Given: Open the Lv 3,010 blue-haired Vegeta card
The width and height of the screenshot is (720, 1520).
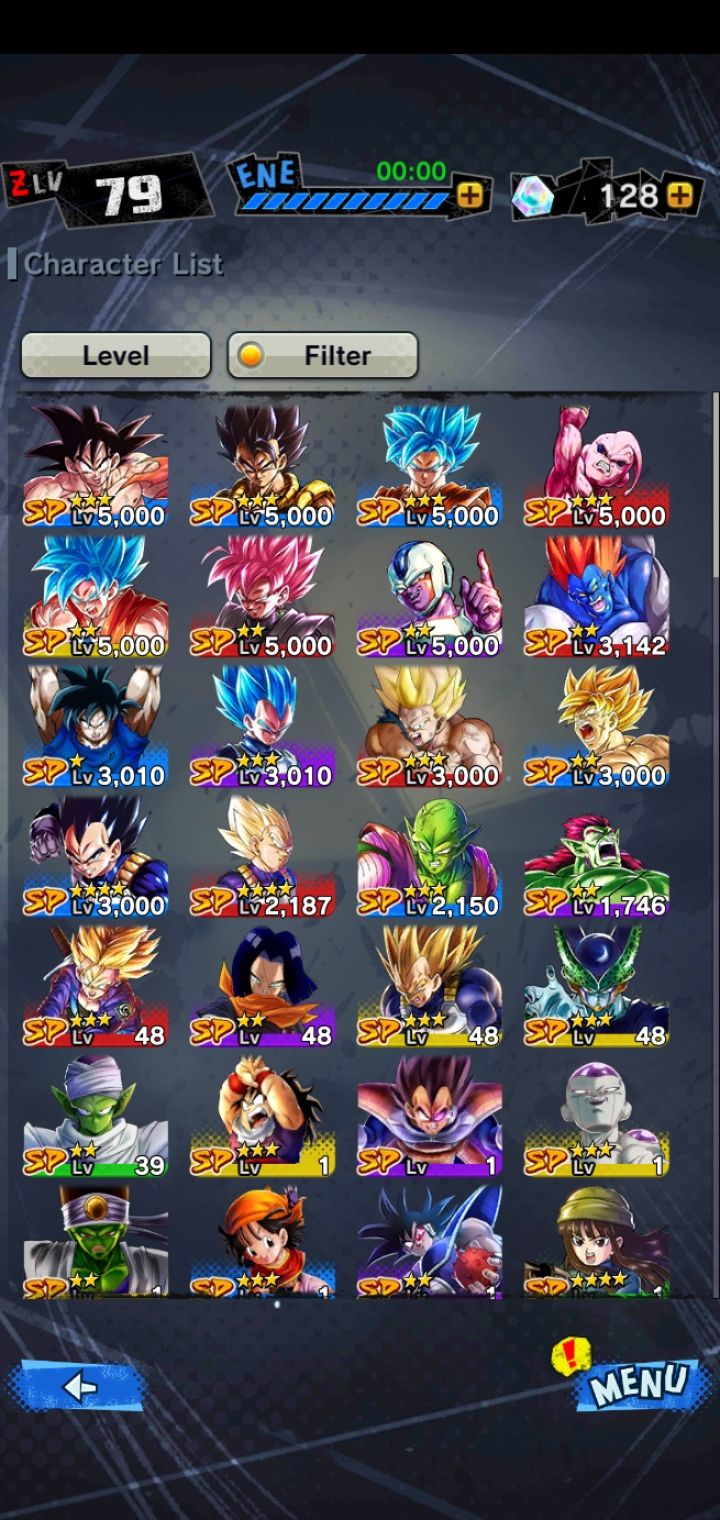Looking at the screenshot, I should coord(262,726).
